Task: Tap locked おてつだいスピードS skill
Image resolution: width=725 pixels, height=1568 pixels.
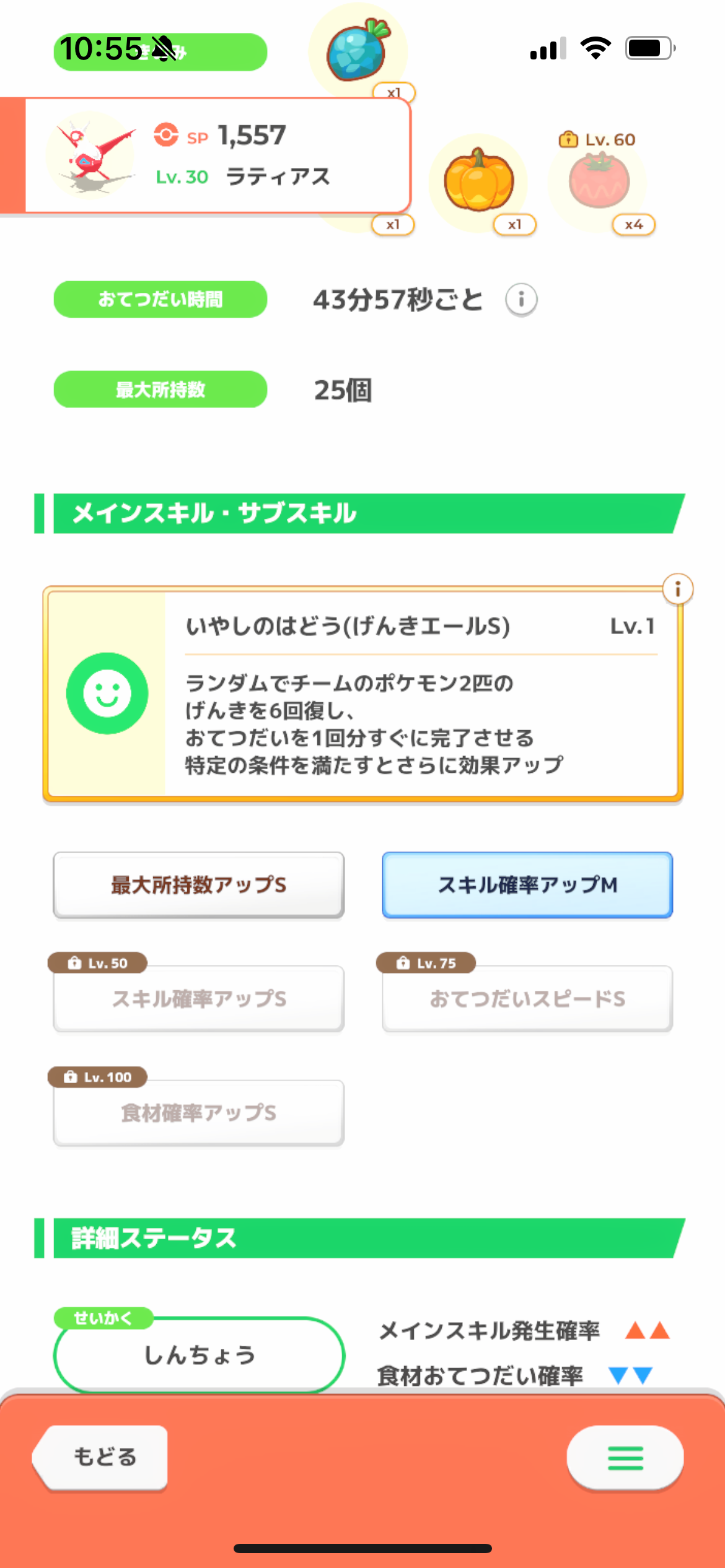Action: (x=527, y=998)
